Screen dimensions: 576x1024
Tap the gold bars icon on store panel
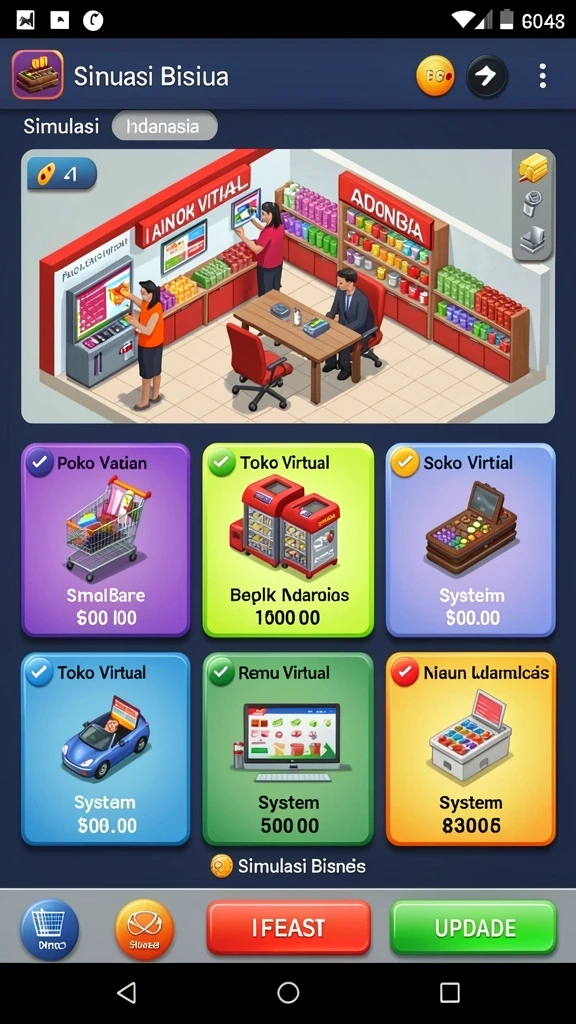(x=533, y=169)
